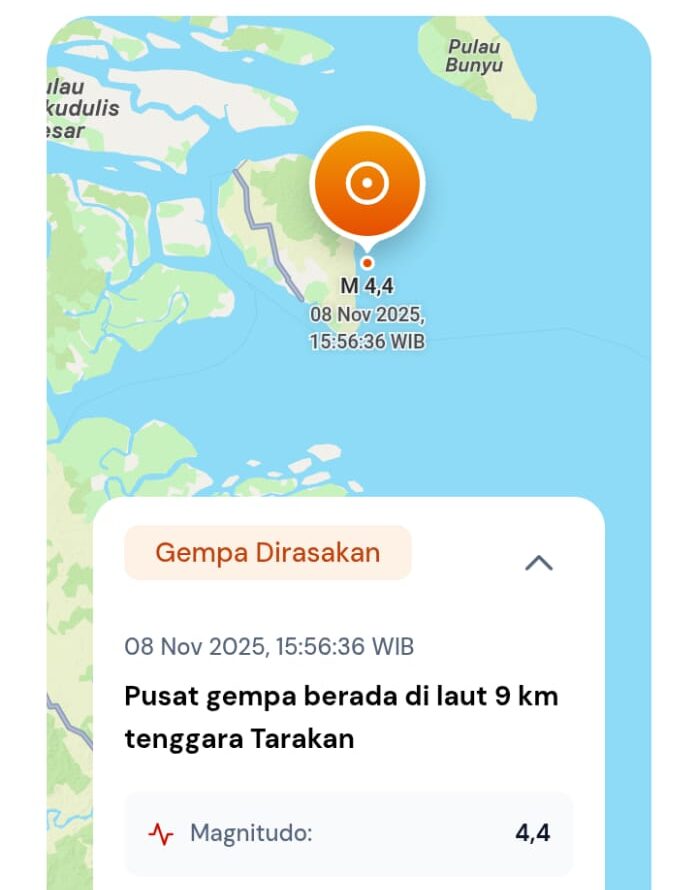This screenshot has height=890, width=698.
Task: Collapse the earthquake details card chevron
Action: 539,562
